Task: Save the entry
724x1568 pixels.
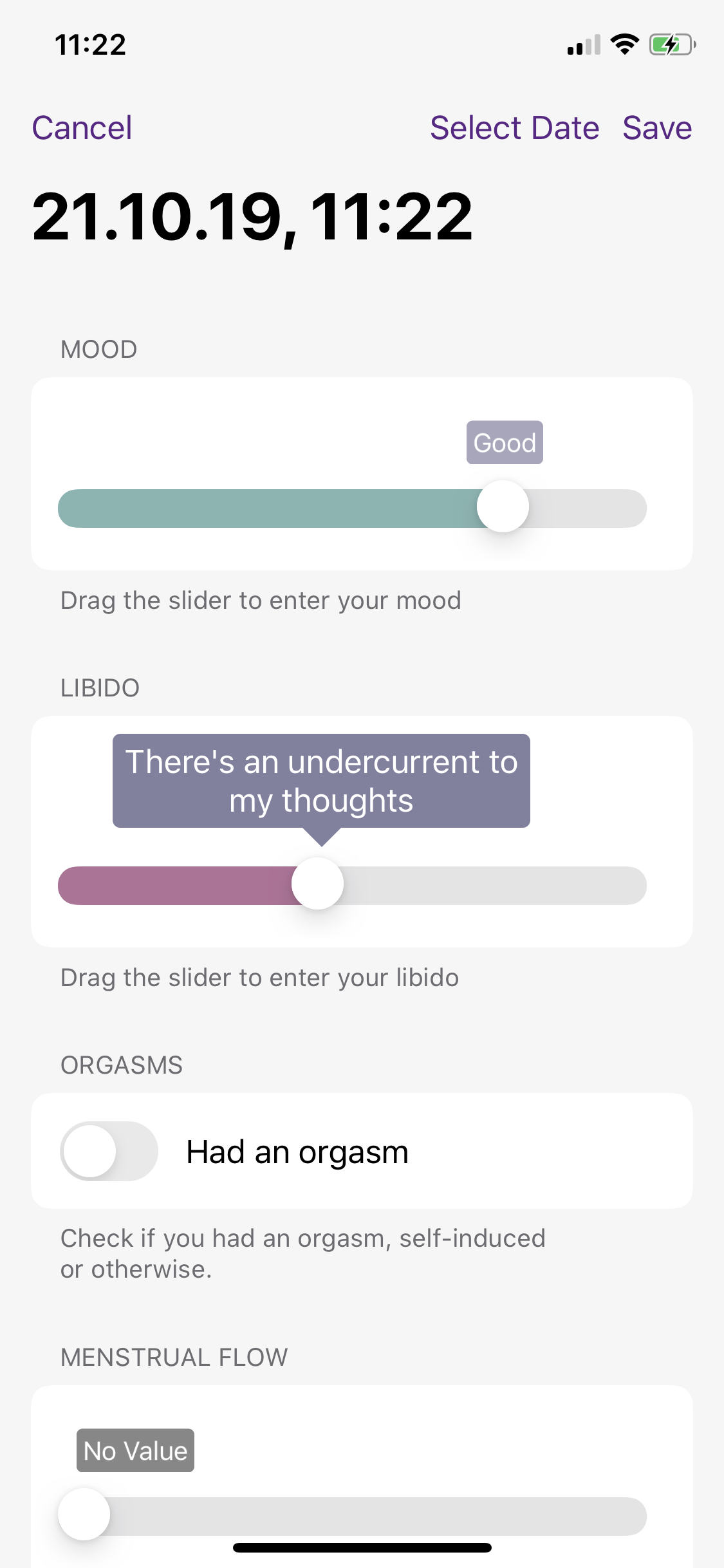Action: (x=657, y=127)
